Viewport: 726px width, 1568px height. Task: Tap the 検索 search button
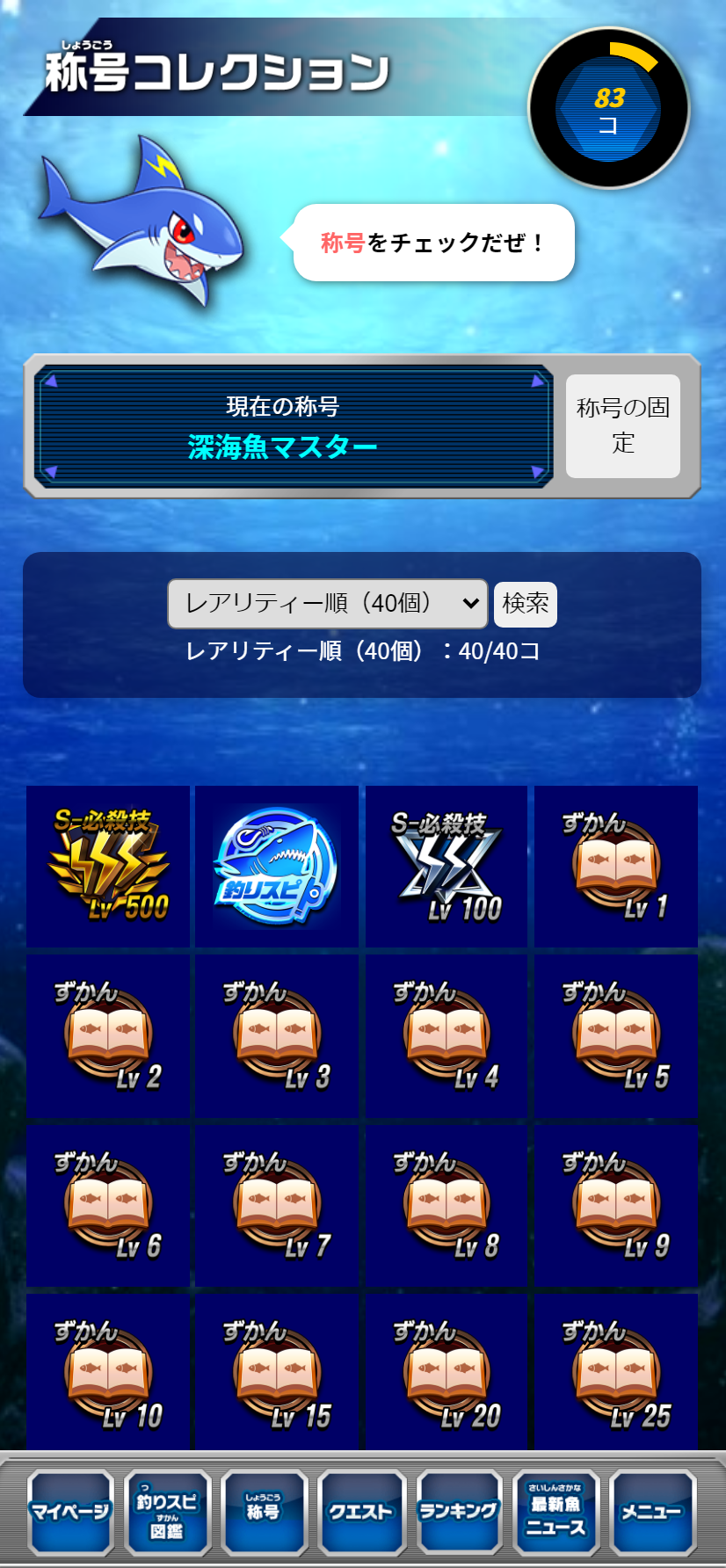(x=525, y=604)
